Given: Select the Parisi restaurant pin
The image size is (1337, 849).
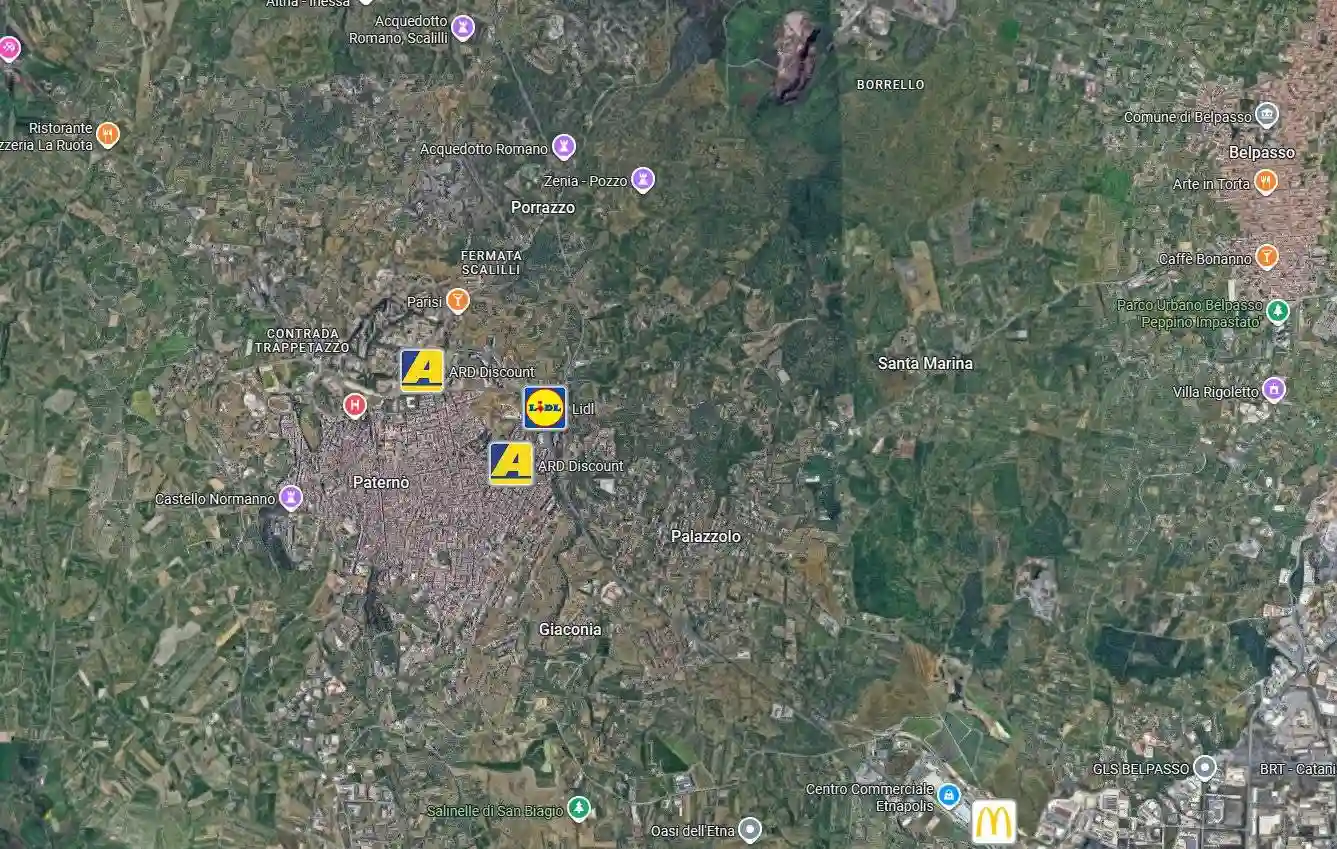Looking at the screenshot, I should click(x=457, y=301).
